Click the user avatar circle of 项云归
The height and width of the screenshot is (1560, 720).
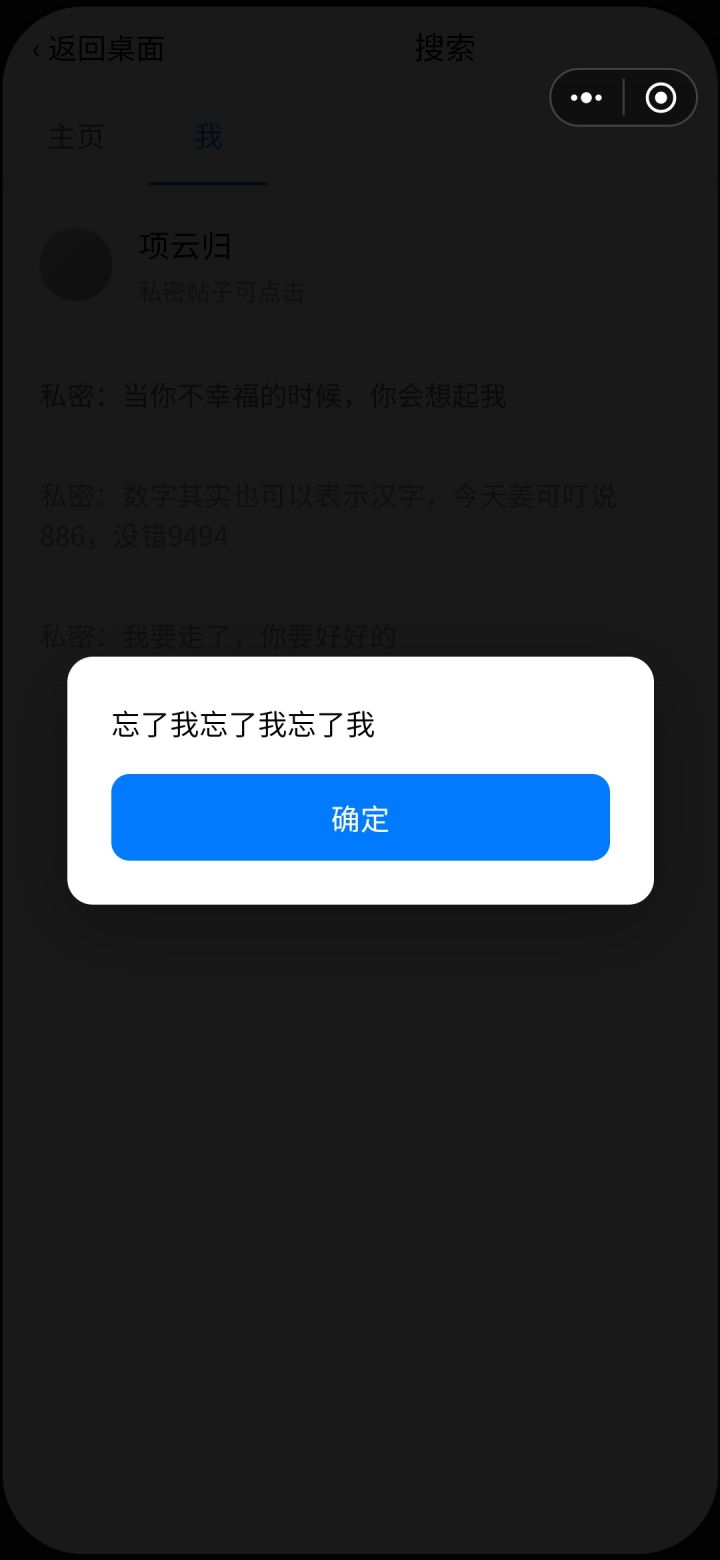click(76, 264)
